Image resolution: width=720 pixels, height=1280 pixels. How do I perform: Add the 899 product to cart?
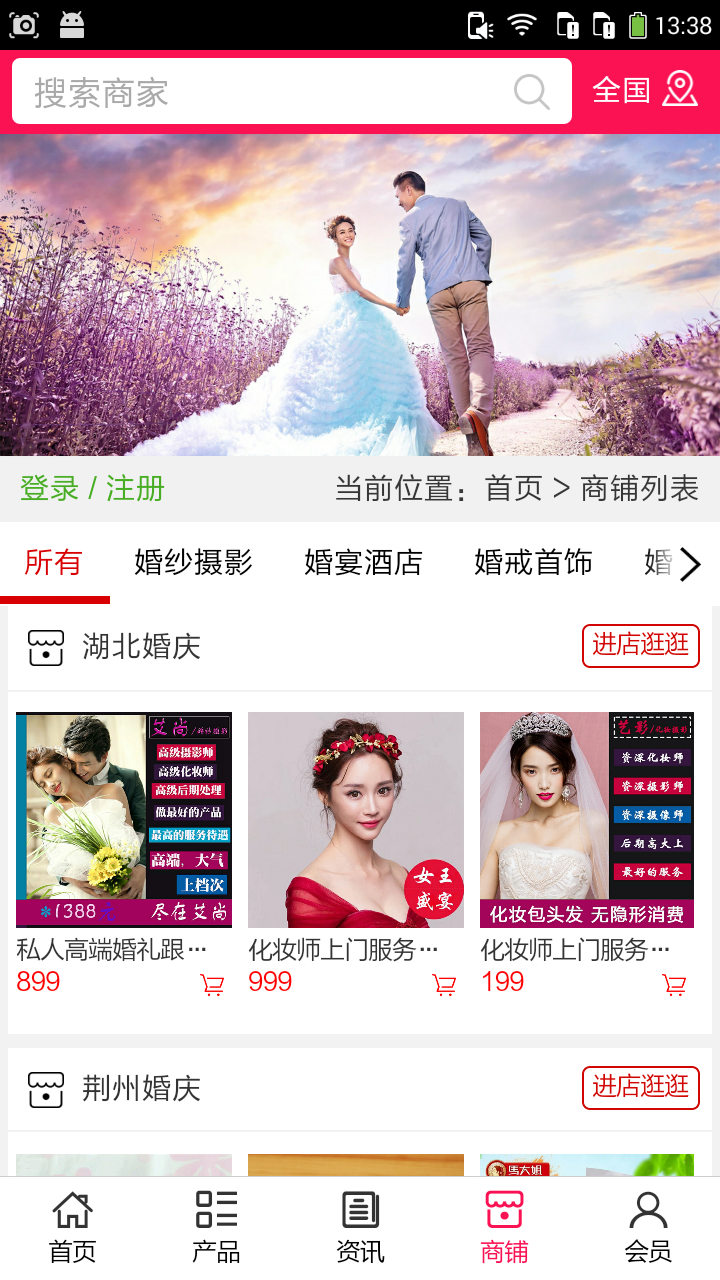coord(212,985)
